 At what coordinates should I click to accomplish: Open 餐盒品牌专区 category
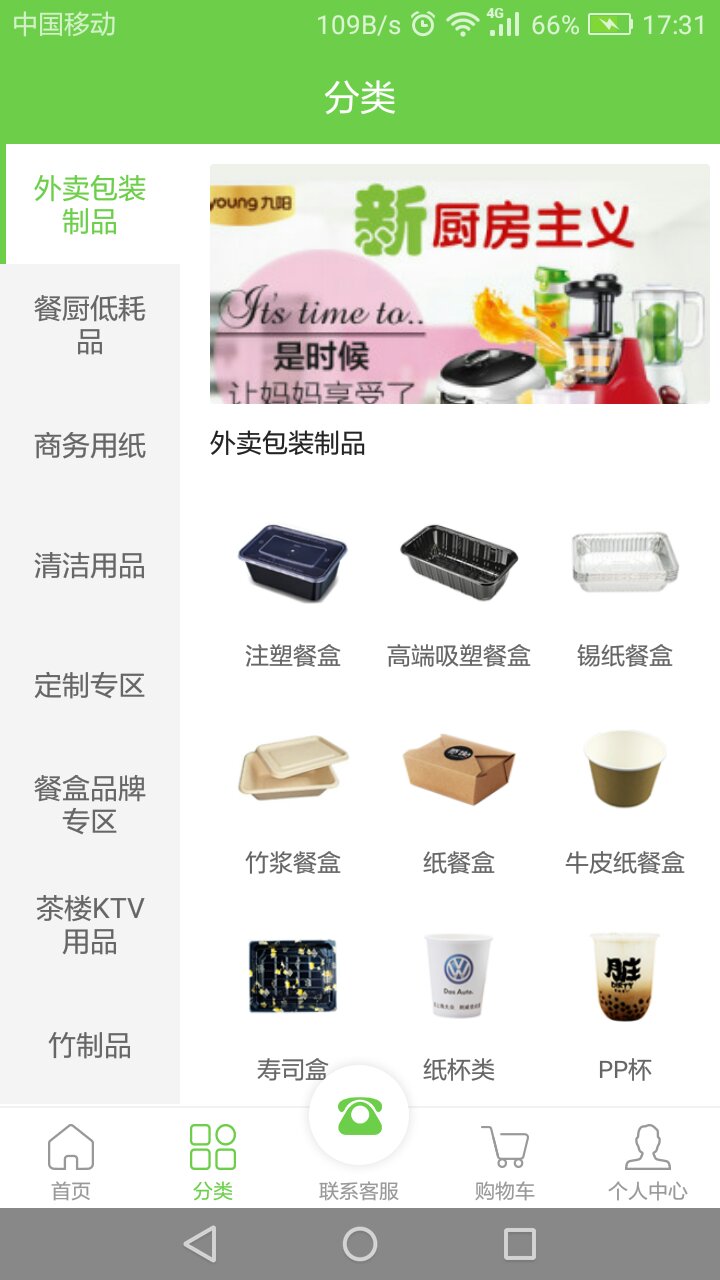click(x=90, y=805)
